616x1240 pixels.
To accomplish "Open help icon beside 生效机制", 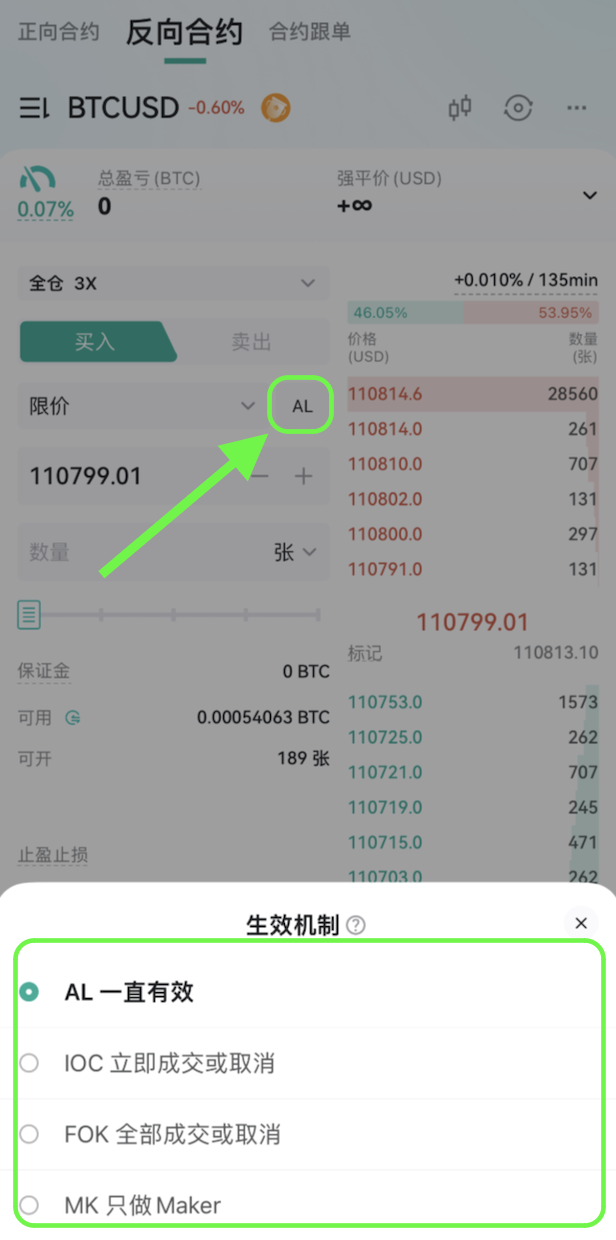I will (356, 925).
